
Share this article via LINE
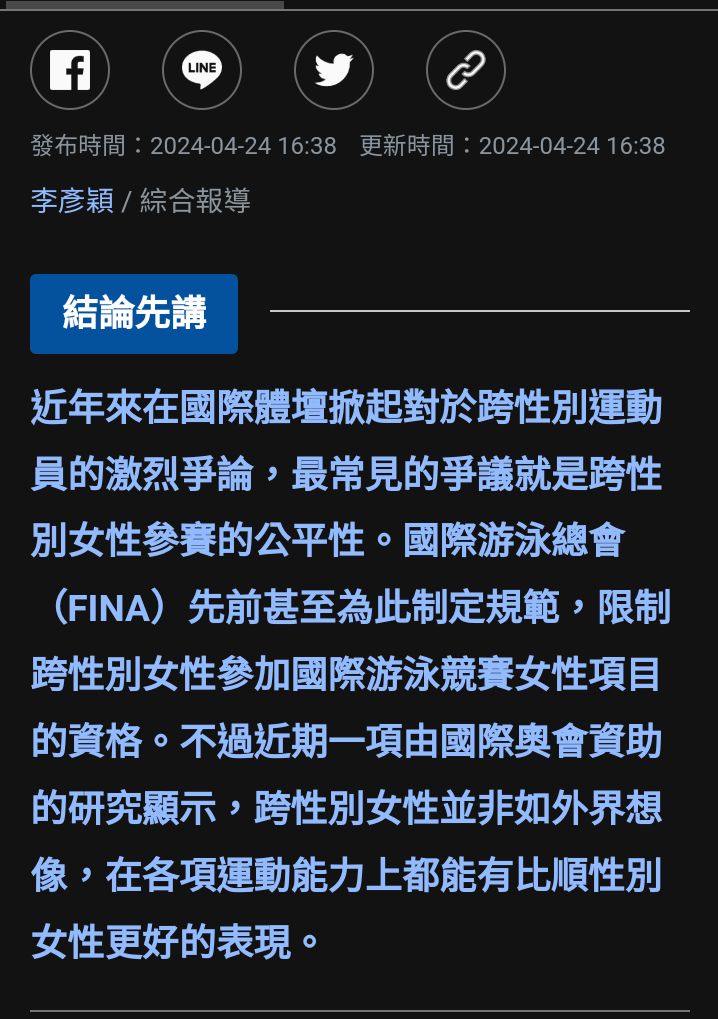coord(202,70)
